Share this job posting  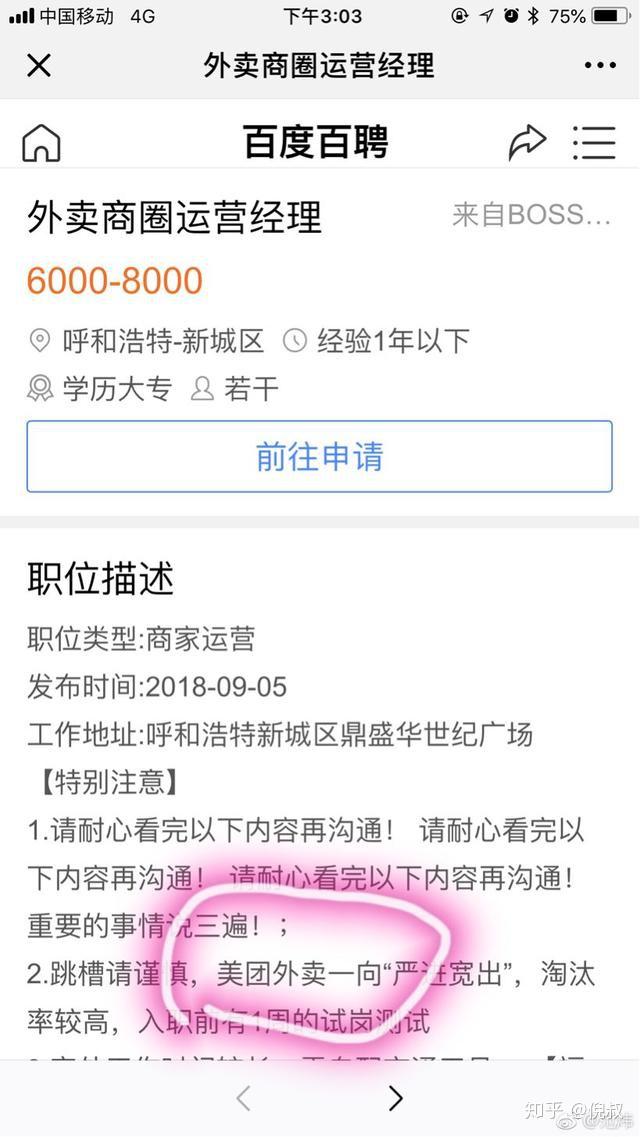[x=527, y=143]
